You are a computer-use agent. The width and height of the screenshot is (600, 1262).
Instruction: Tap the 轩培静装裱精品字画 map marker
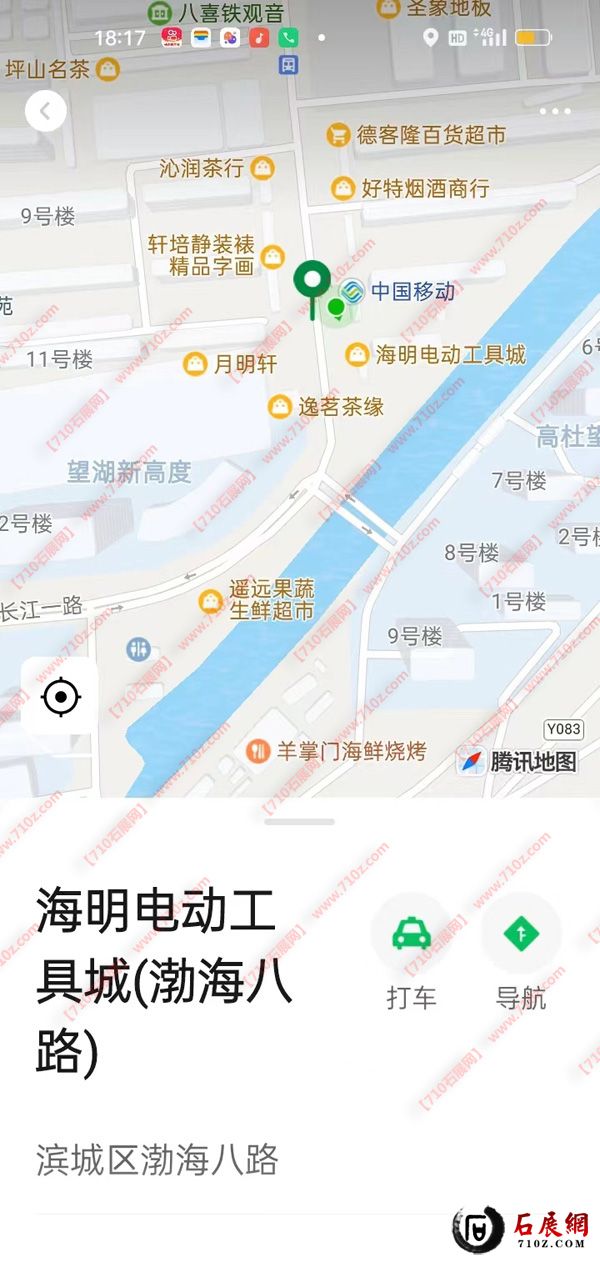[x=272, y=256]
